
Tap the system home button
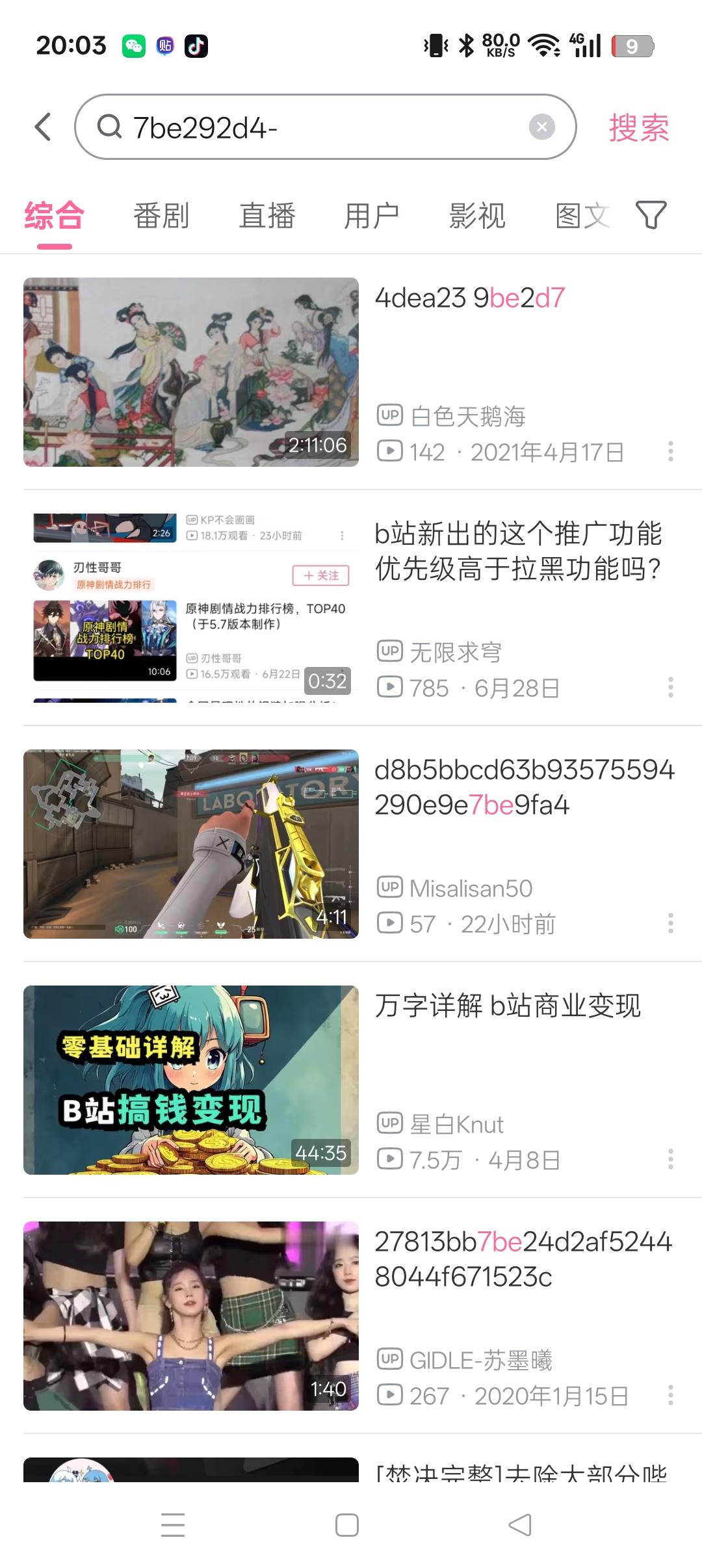click(347, 1525)
